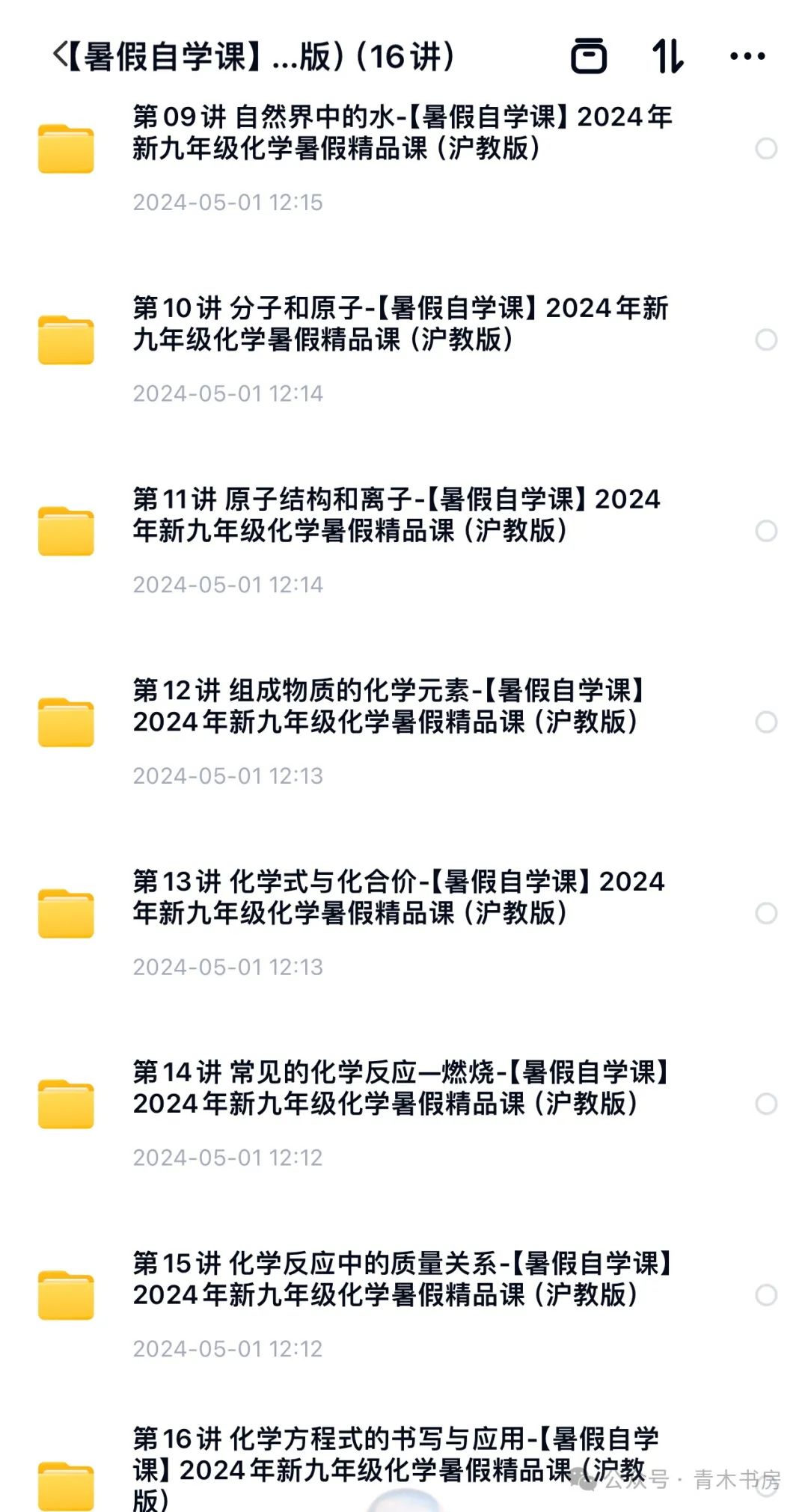This screenshot has height=1512, width=808.
Task: Tap the sort order icon with up-down arrows
Action: (x=668, y=56)
